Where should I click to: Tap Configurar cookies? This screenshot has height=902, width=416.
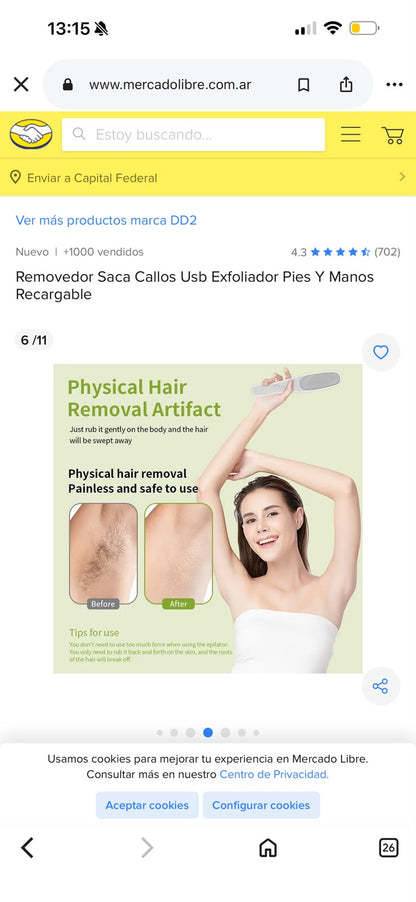[261, 805]
